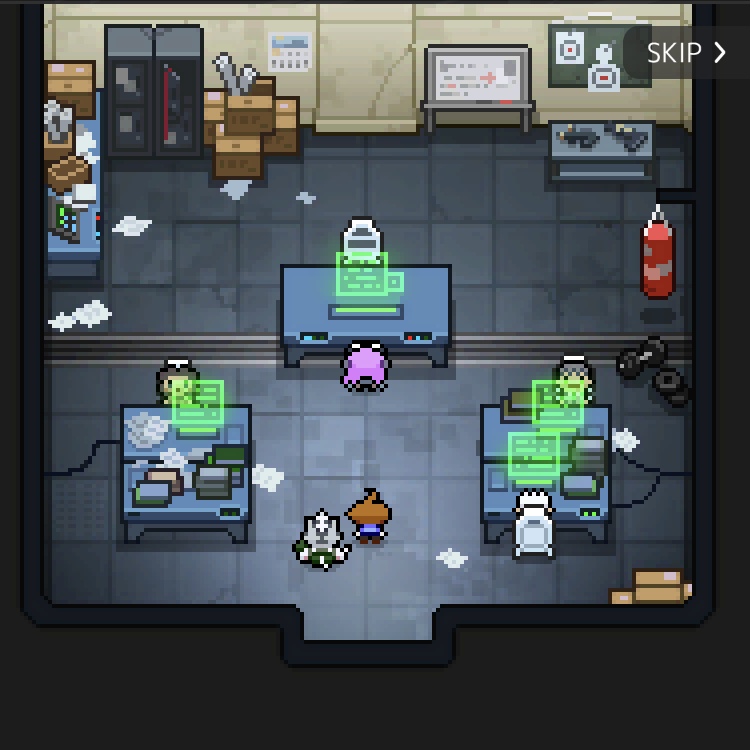Screen dimensions: 750x750
Task: Skip the cutscene with the SKIP button
Action: 686,53
